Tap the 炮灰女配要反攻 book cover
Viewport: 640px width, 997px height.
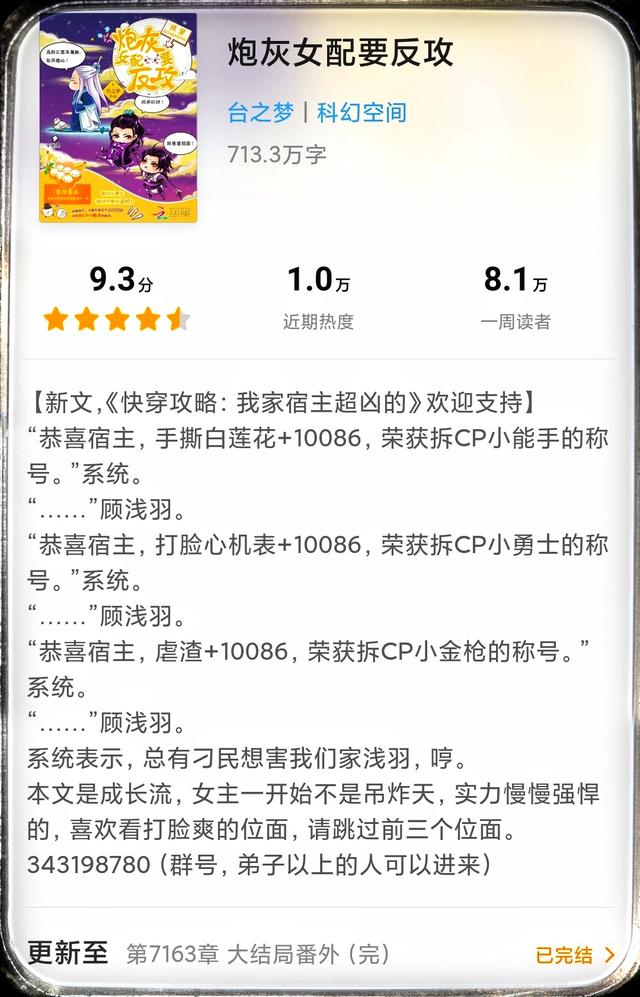click(118, 118)
